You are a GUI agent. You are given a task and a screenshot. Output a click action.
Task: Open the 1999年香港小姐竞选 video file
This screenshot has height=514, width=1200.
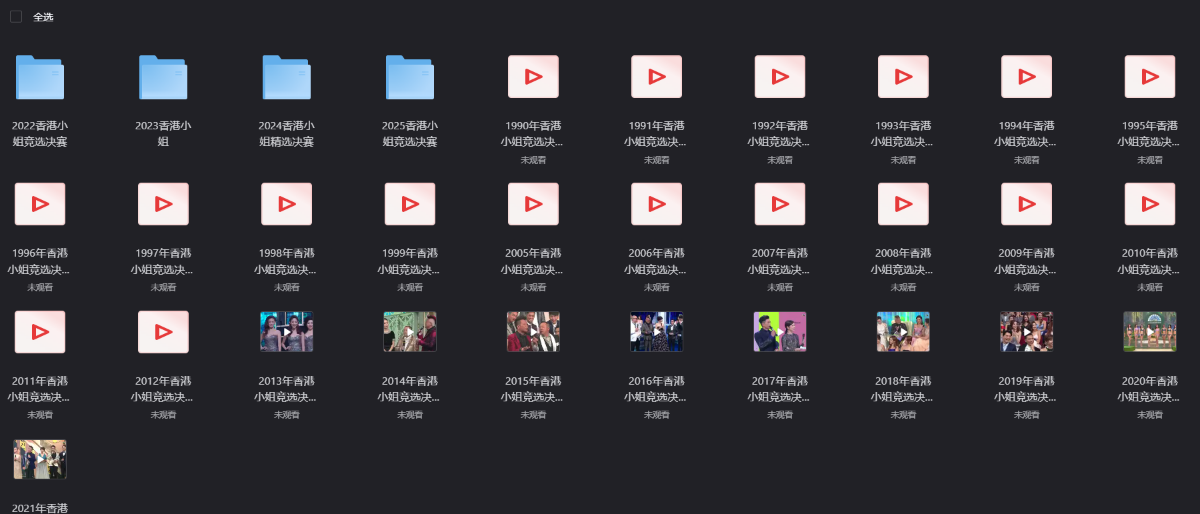tap(410, 204)
